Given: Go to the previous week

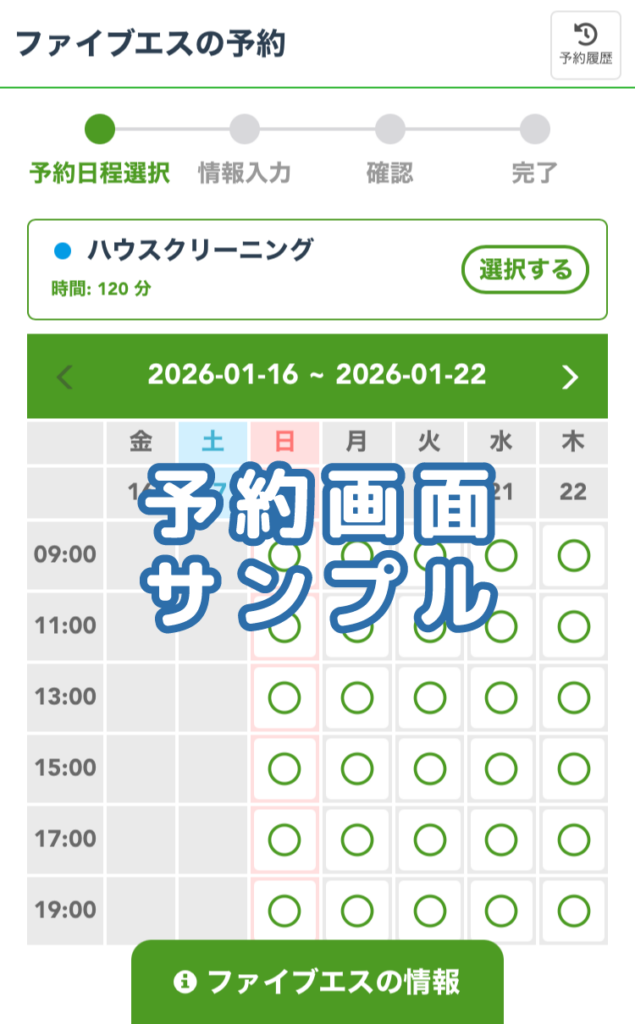Looking at the screenshot, I should pyautogui.click(x=65, y=376).
